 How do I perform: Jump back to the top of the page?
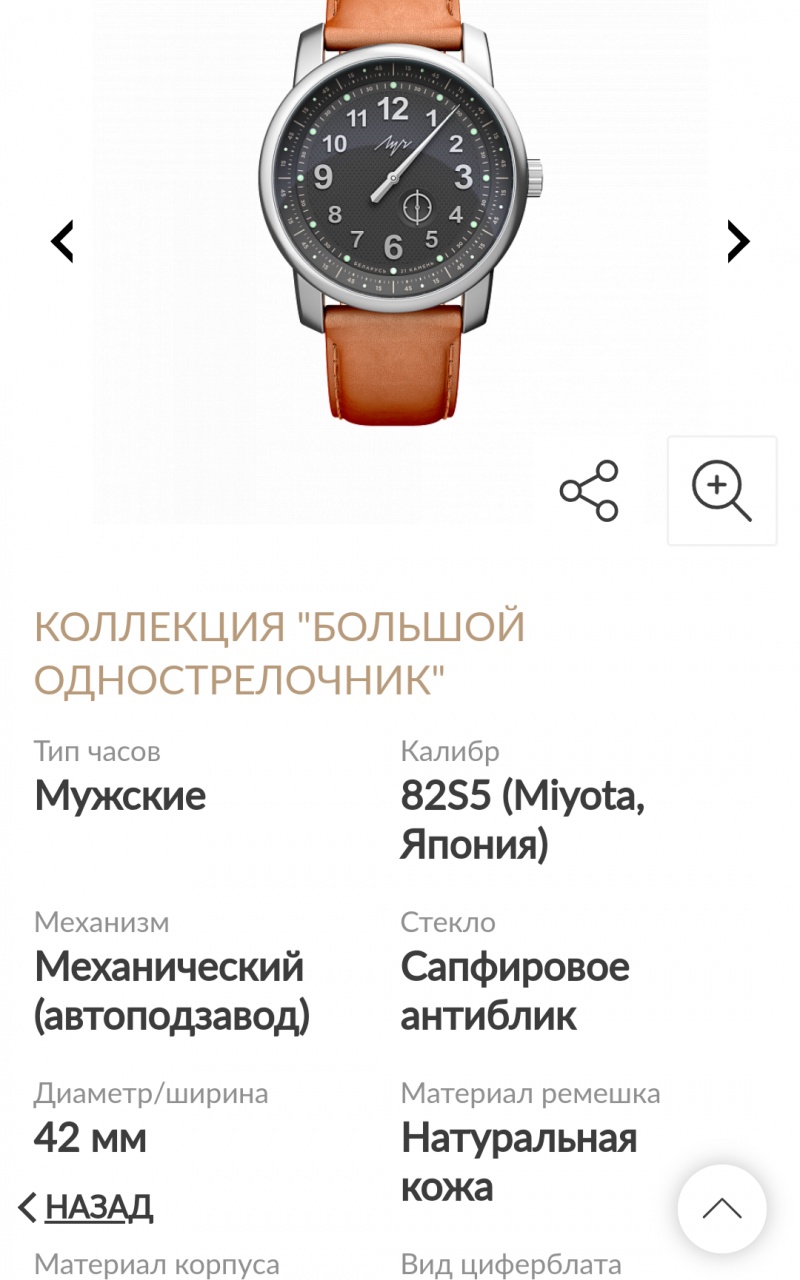pyautogui.click(x=721, y=1209)
